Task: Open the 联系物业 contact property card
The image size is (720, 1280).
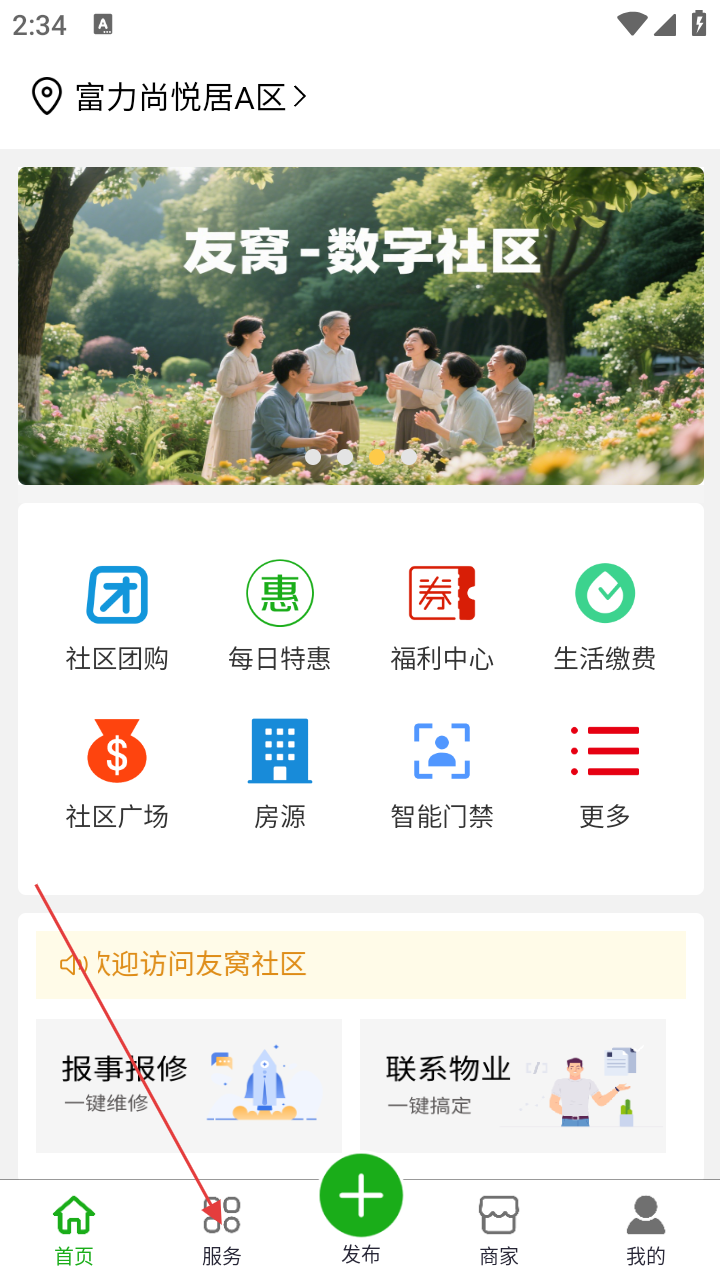Action: pyautogui.click(x=512, y=1085)
